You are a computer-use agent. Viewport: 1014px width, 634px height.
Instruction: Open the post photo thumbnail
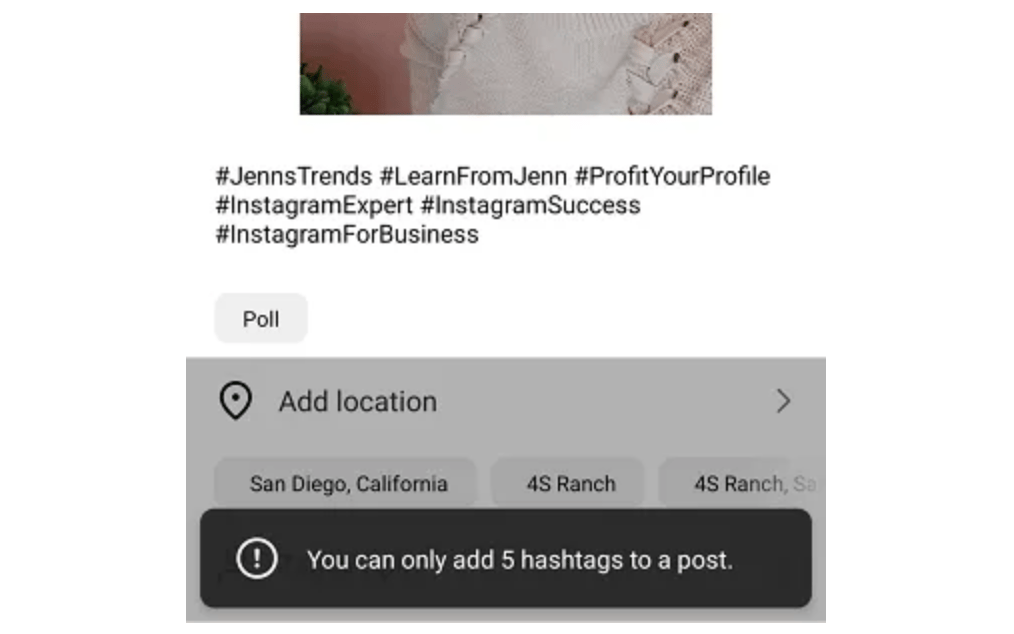[505, 63]
